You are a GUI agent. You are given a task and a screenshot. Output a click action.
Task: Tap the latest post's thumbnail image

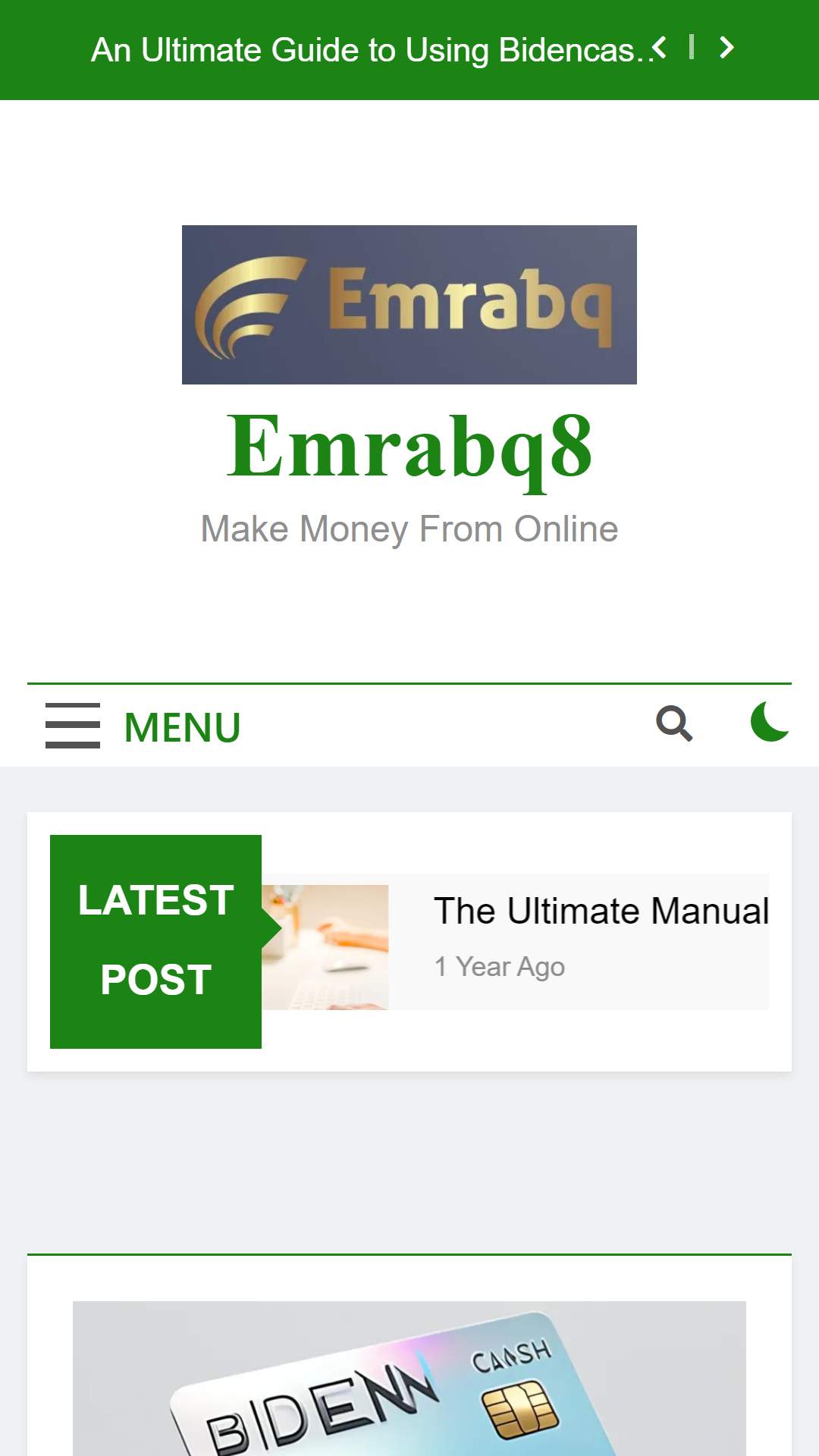[325, 946]
